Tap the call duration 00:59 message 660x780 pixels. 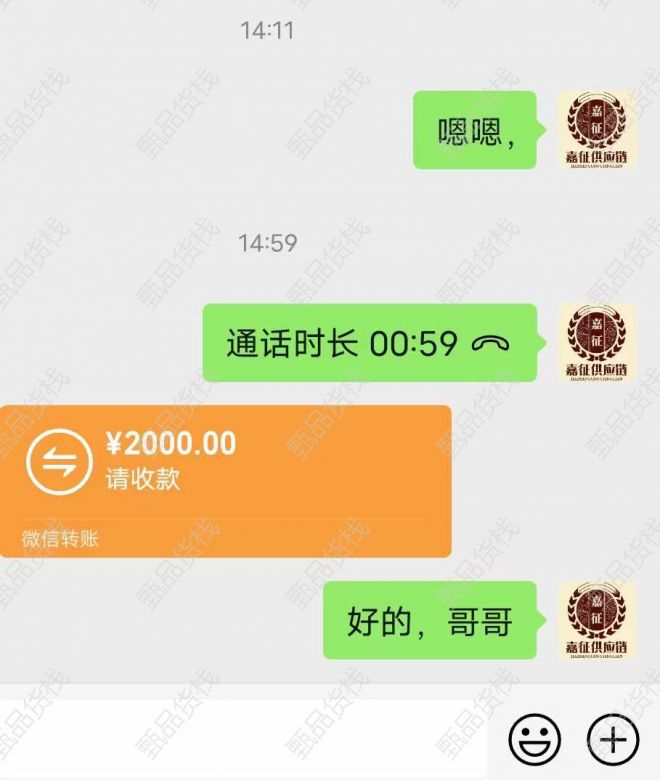(368, 344)
